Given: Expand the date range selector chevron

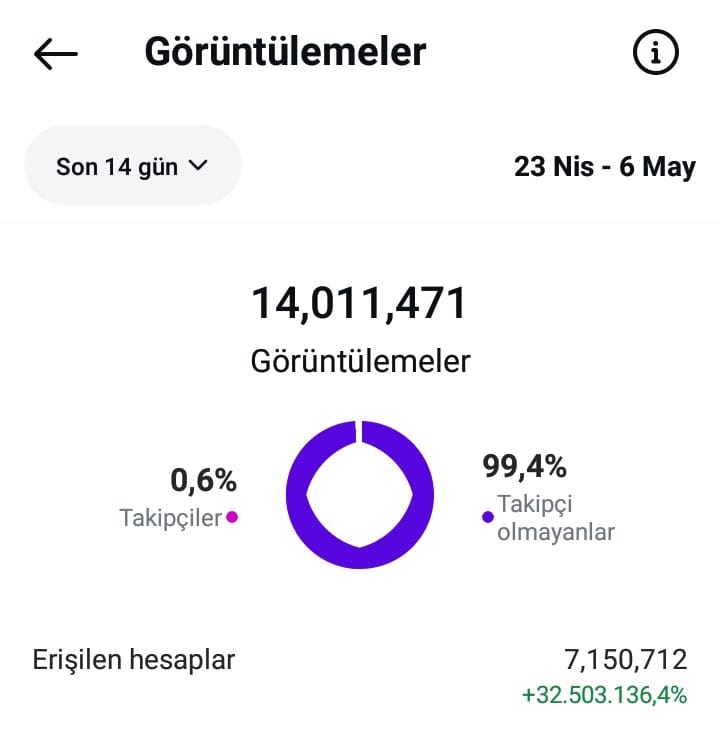Looking at the screenshot, I should pos(201,166).
